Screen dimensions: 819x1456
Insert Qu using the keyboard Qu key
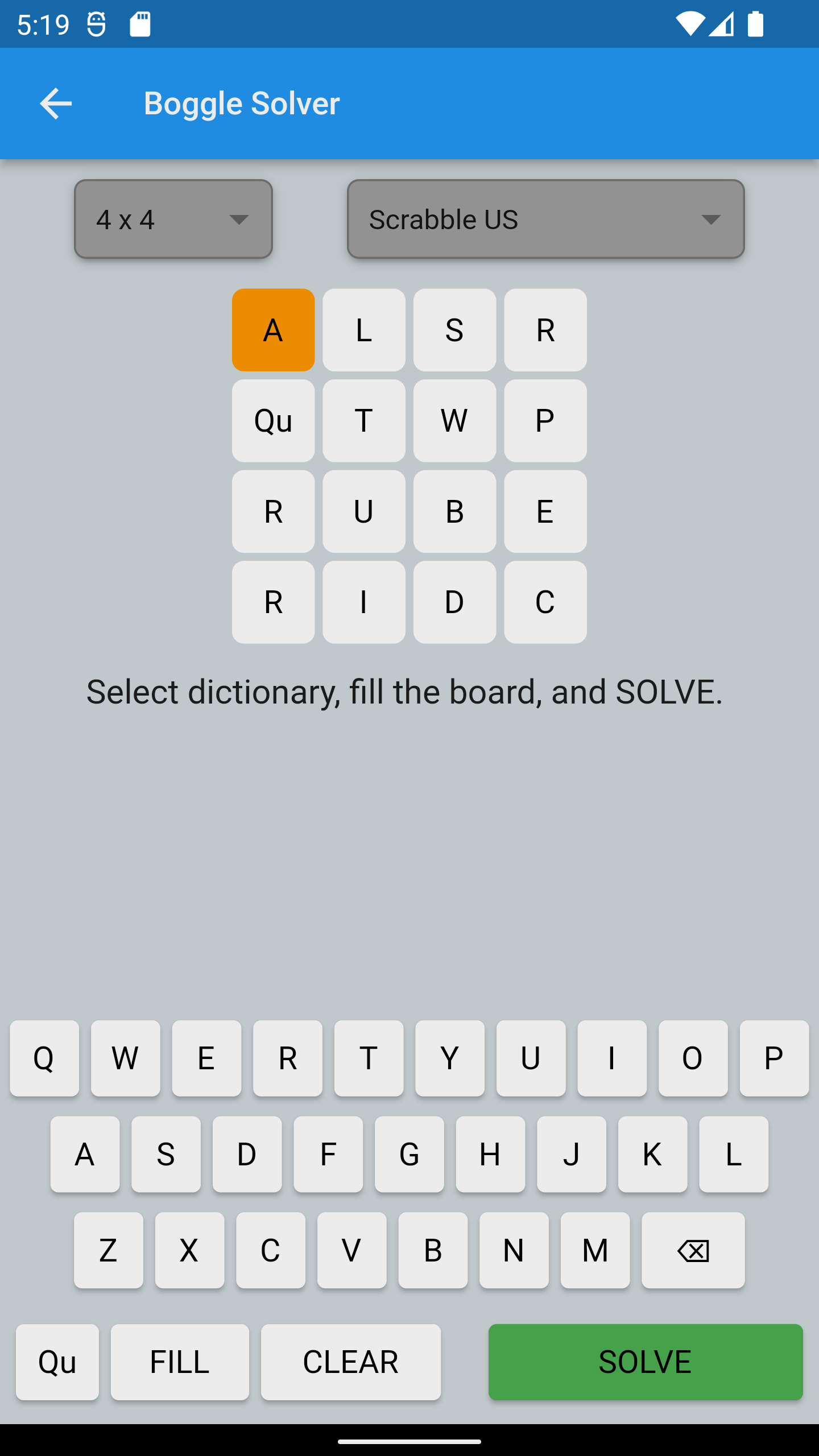click(x=57, y=1362)
